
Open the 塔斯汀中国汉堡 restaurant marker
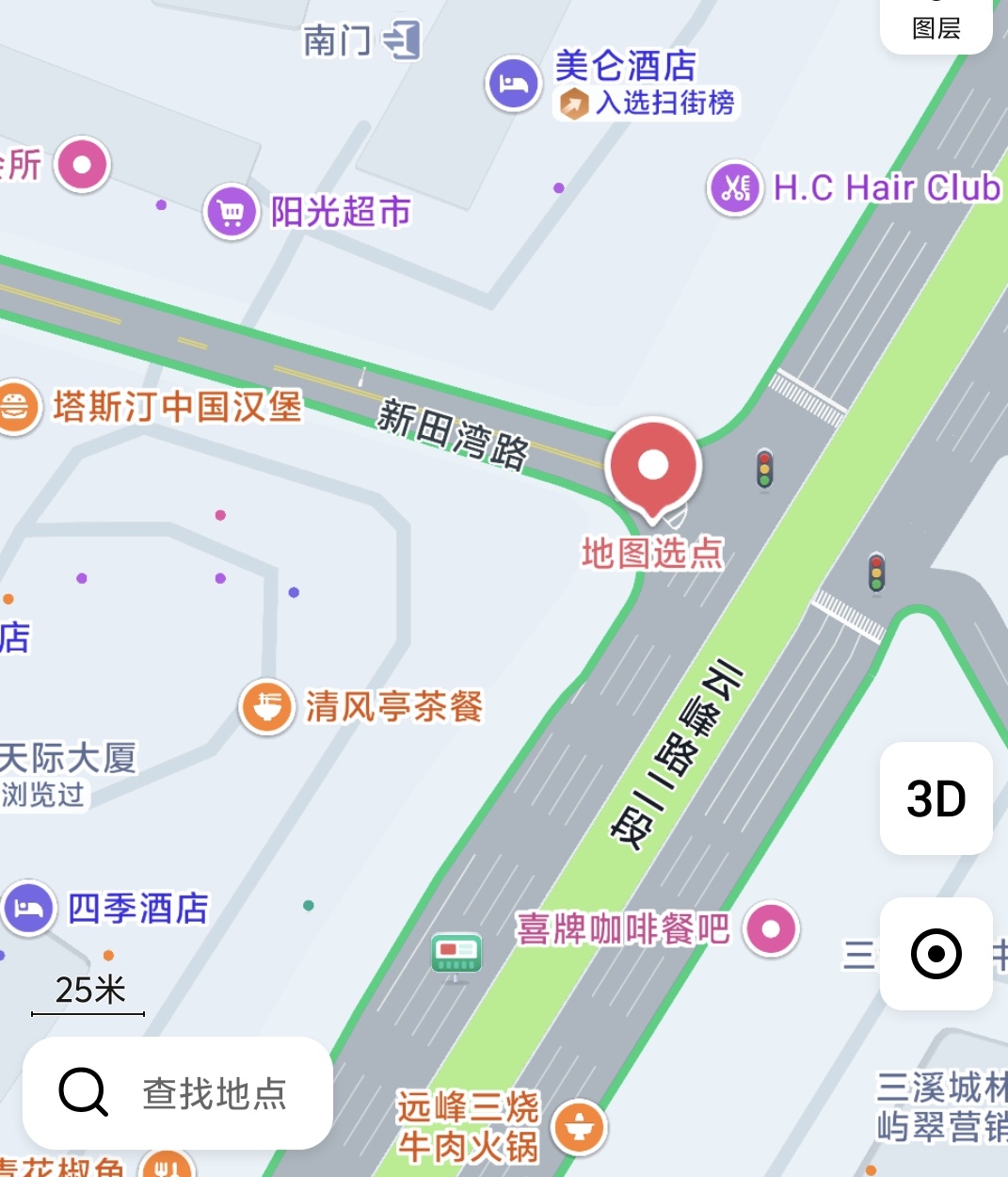pos(16,407)
